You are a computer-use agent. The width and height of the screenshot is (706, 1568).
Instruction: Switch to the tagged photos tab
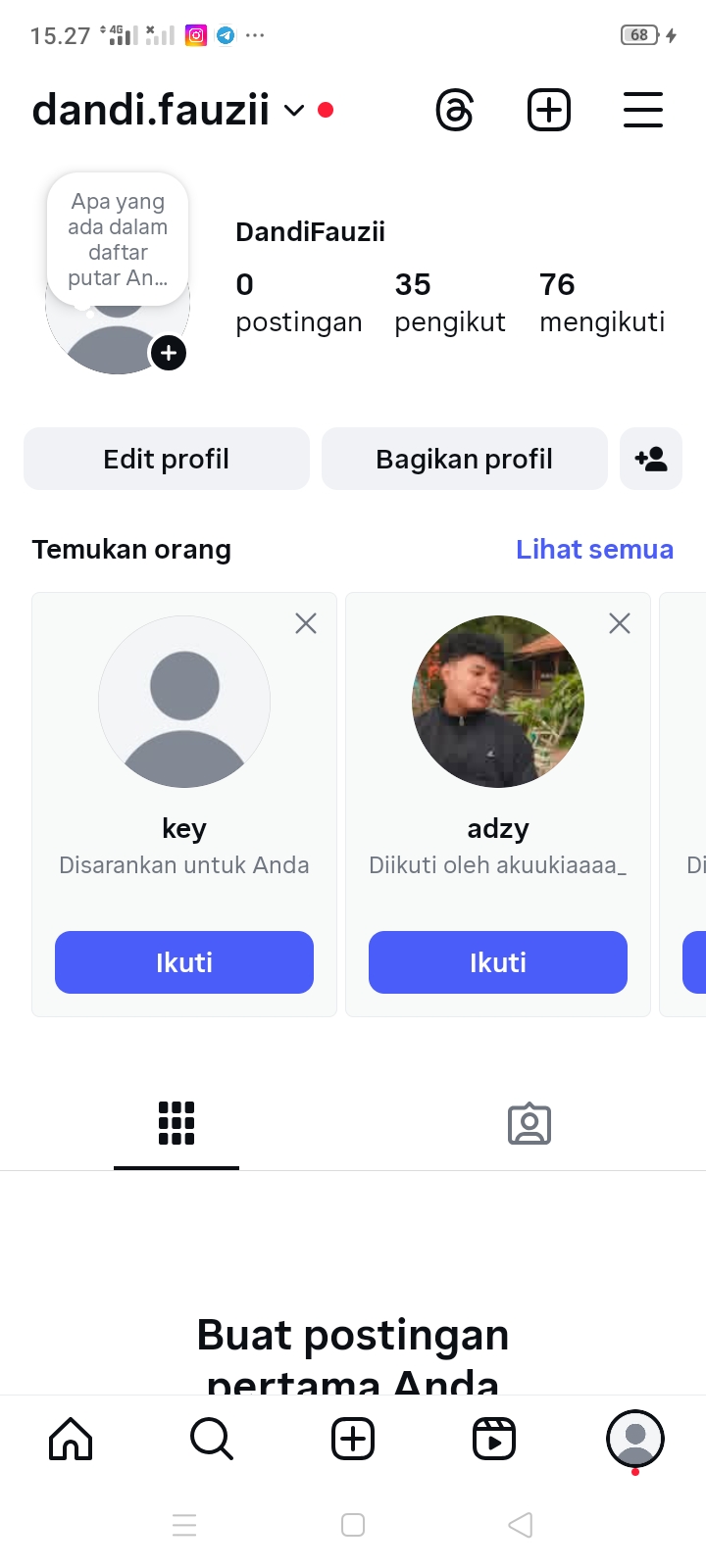(529, 1124)
